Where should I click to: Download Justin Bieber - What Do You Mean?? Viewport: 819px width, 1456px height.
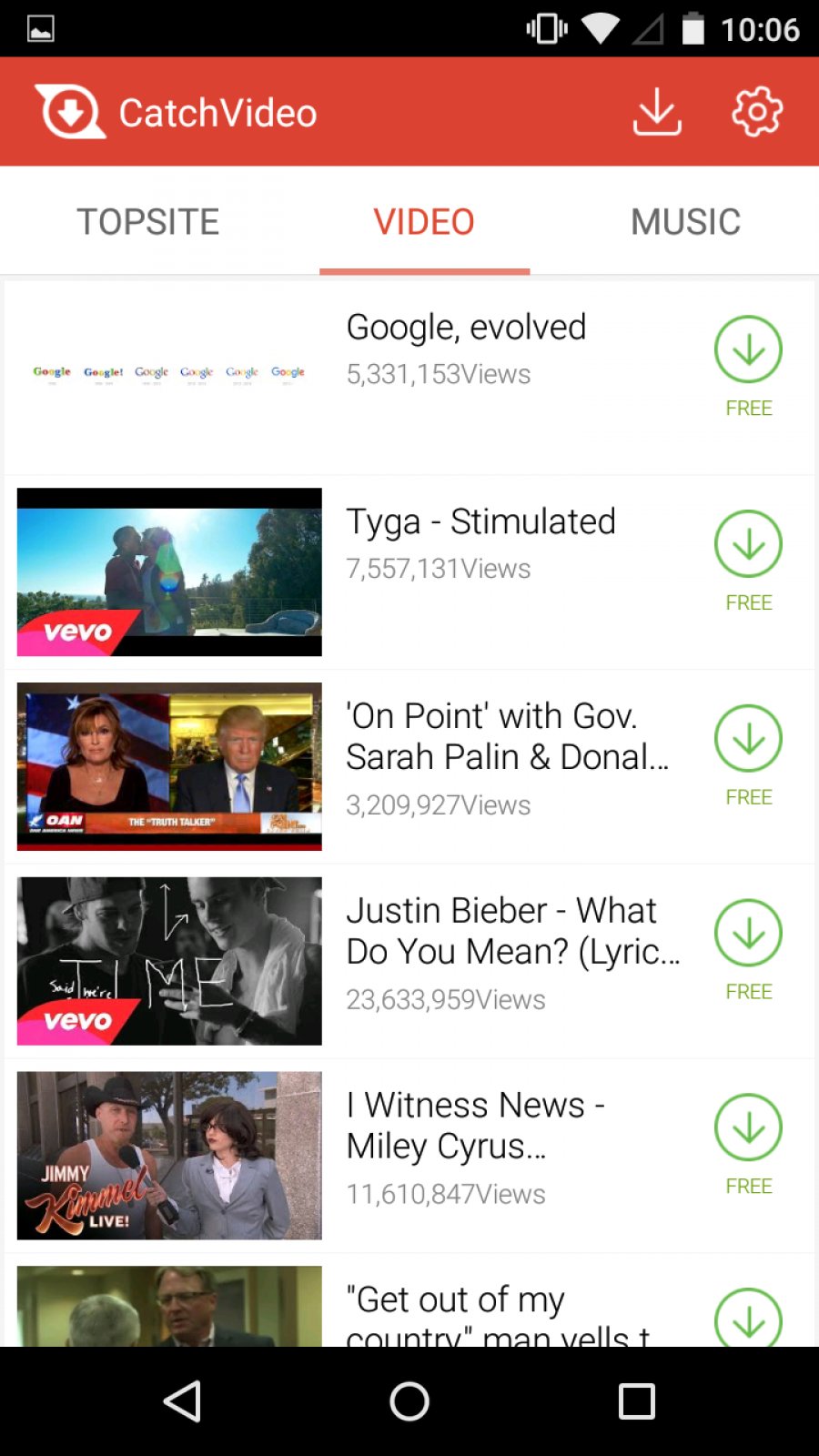click(x=748, y=935)
